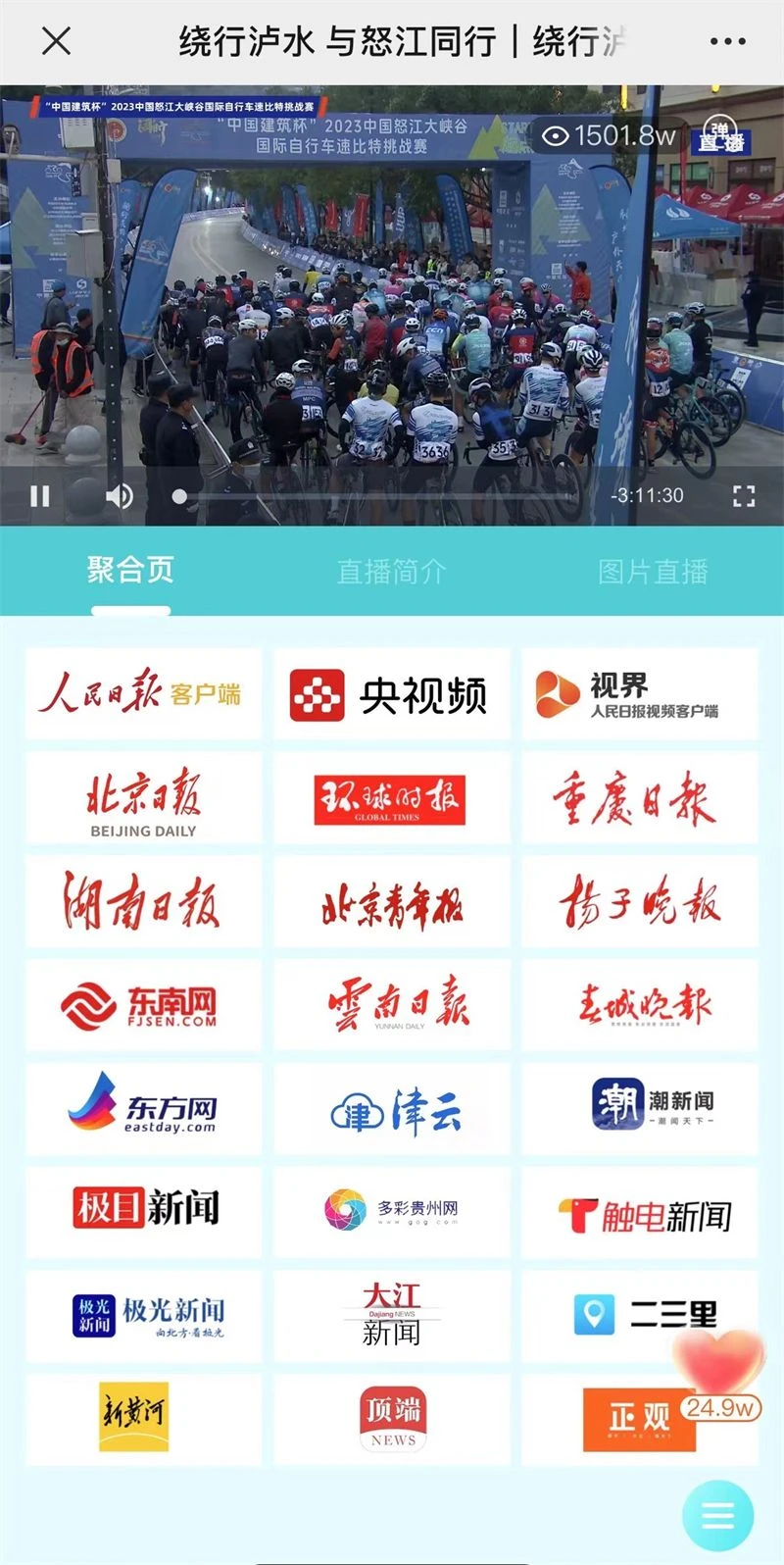Viewport: 784px width, 1565px height.
Task: Mute the video sound
Action: [x=119, y=496]
